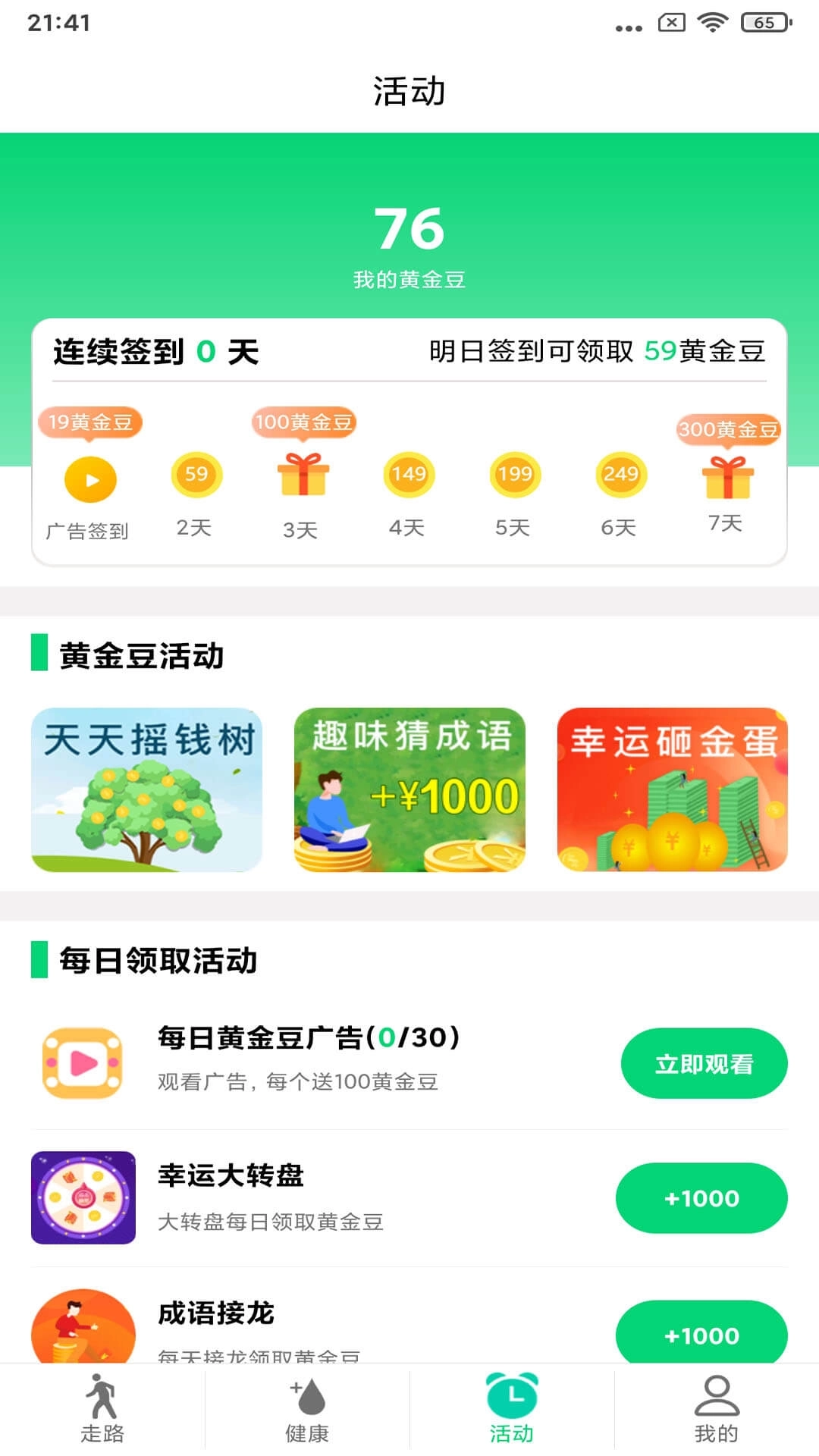Switch to the 活动 tab

(512, 1407)
